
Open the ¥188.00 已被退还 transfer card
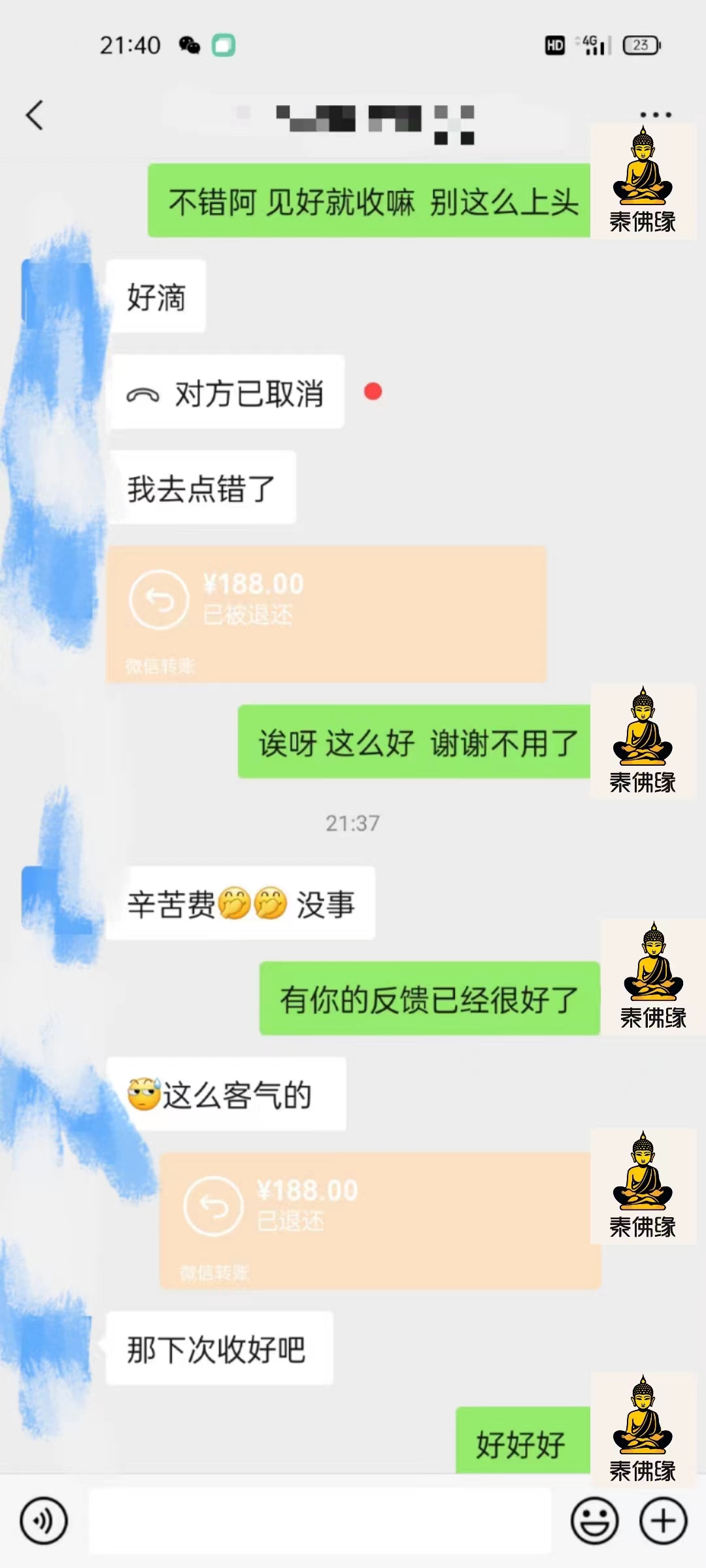point(326,615)
